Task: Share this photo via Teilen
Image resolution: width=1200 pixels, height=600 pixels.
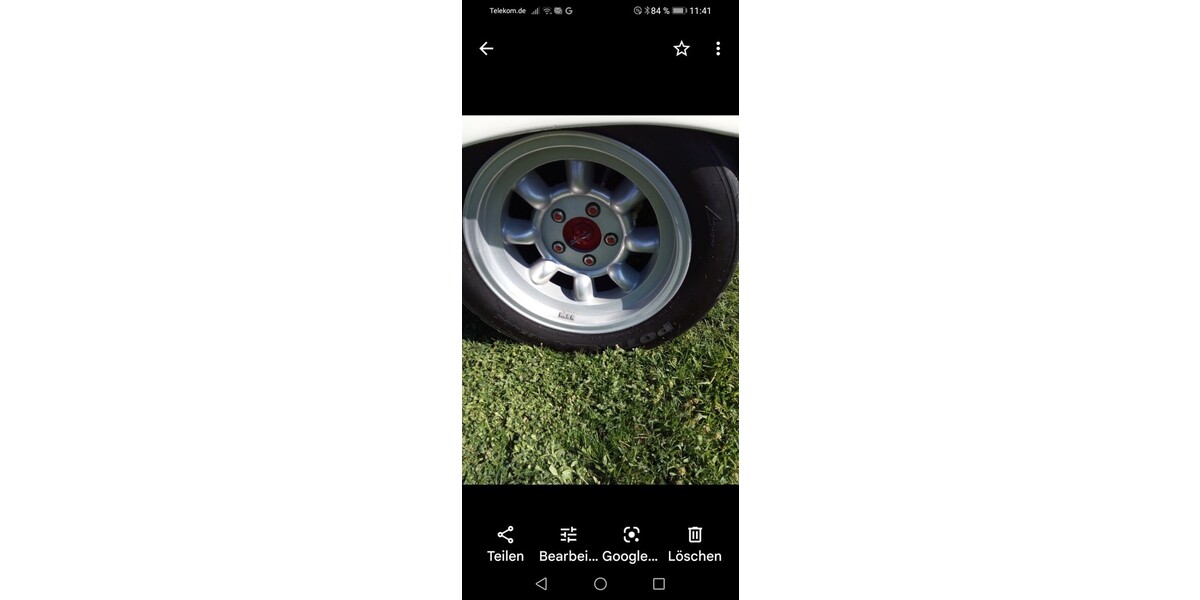Action: 505,543
